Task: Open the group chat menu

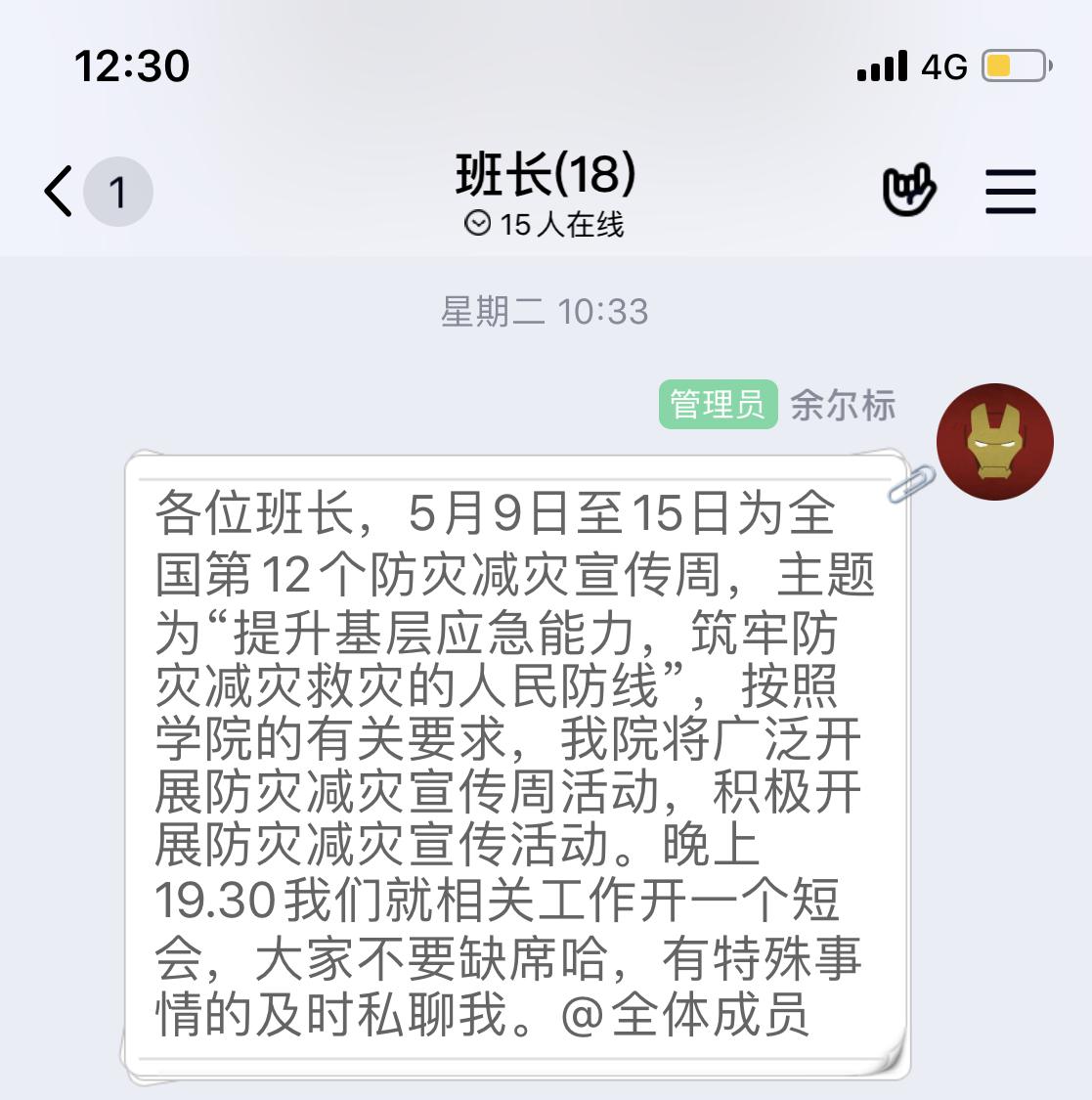Action: (x=1010, y=191)
